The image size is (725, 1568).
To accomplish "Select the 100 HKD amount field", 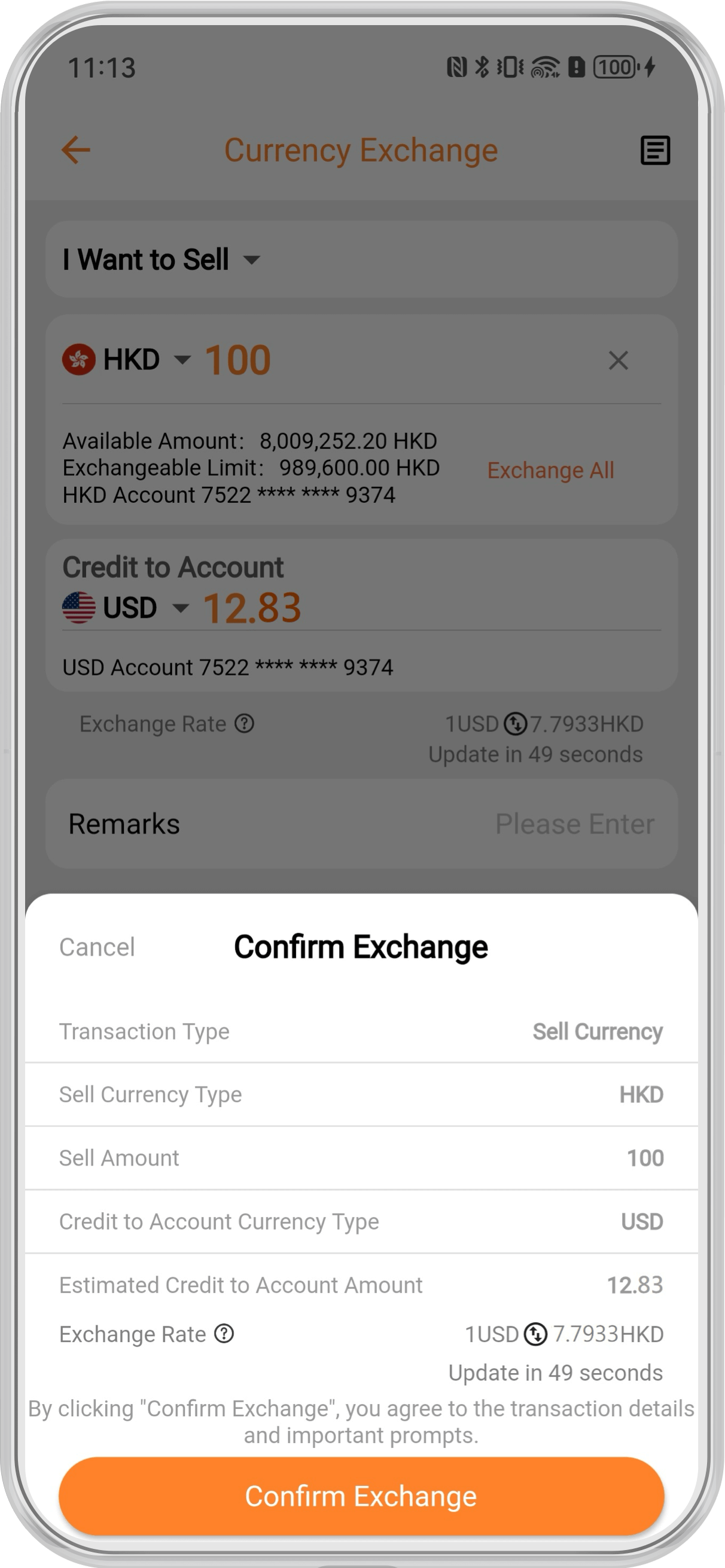I will point(238,359).
